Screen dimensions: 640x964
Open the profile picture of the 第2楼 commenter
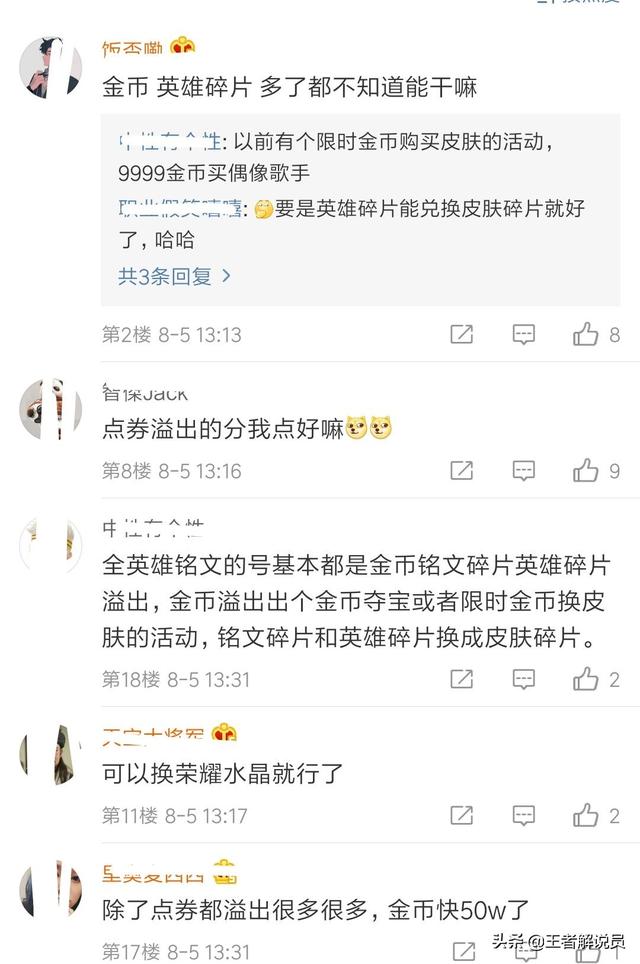pyautogui.click(x=50, y=68)
